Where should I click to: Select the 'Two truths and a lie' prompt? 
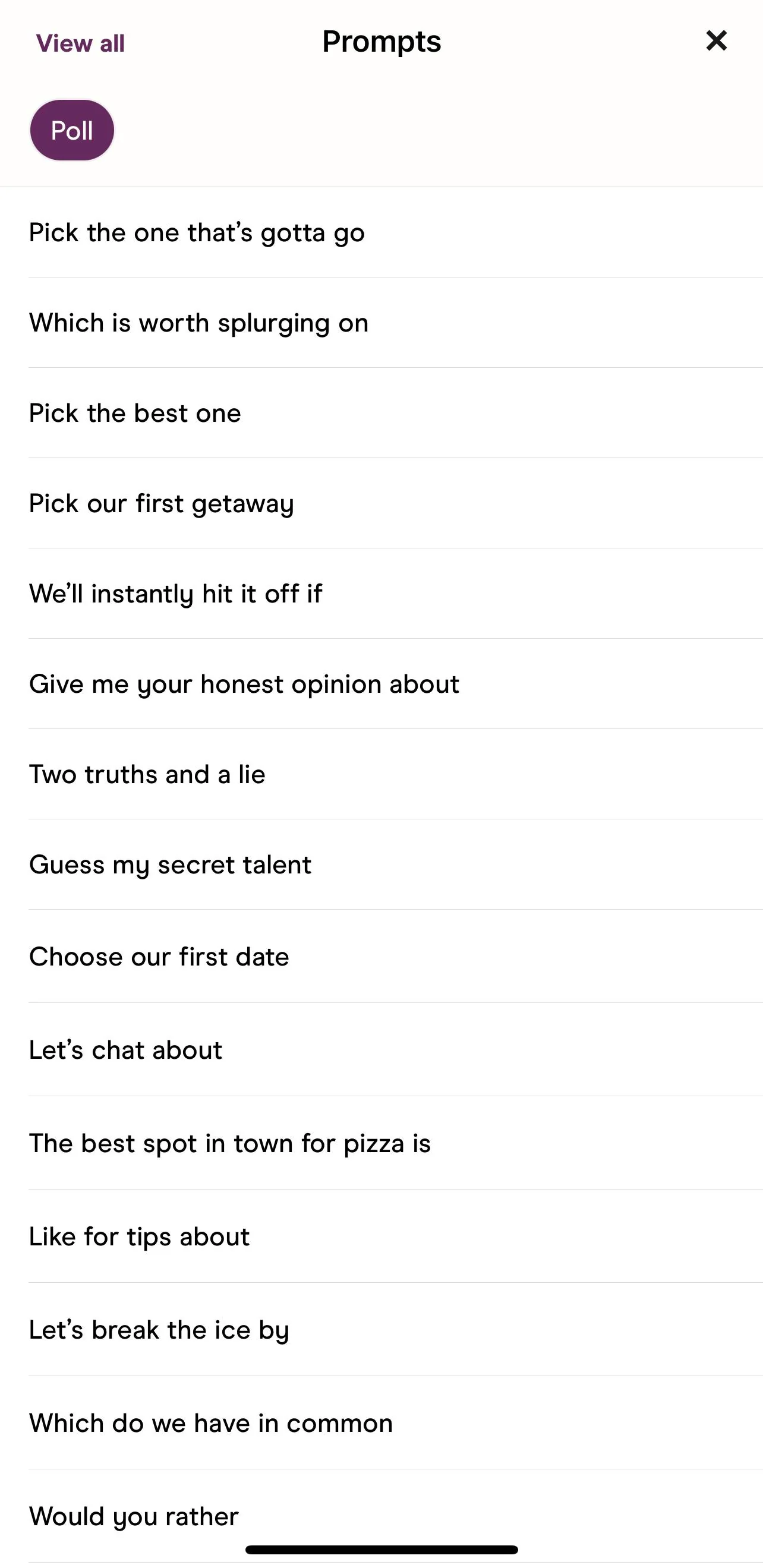click(147, 774)
